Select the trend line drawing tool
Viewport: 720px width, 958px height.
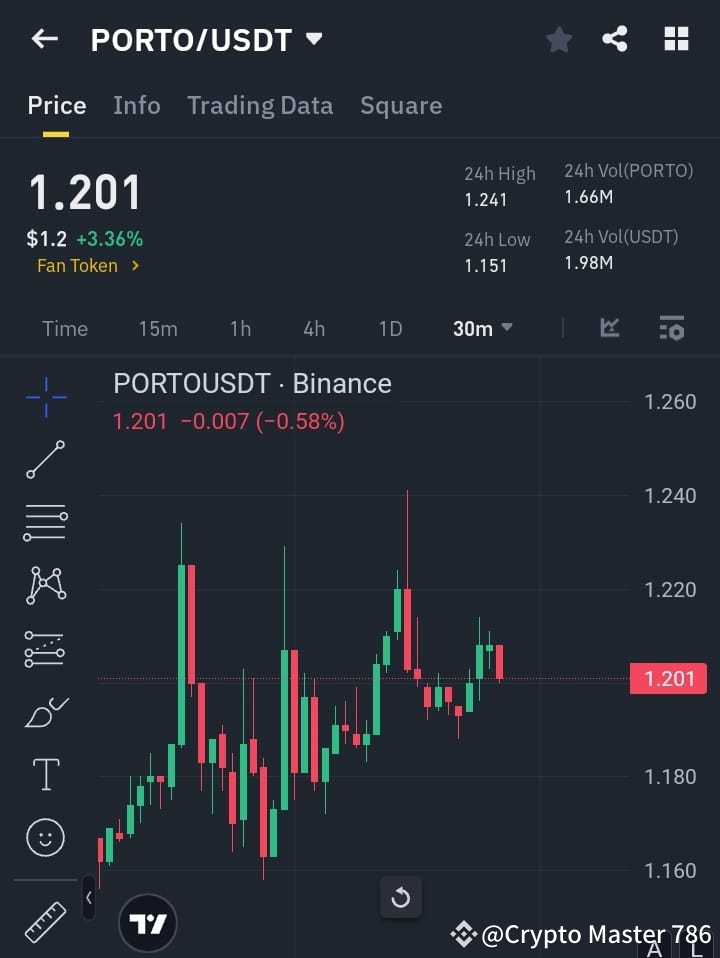[45, 461]
